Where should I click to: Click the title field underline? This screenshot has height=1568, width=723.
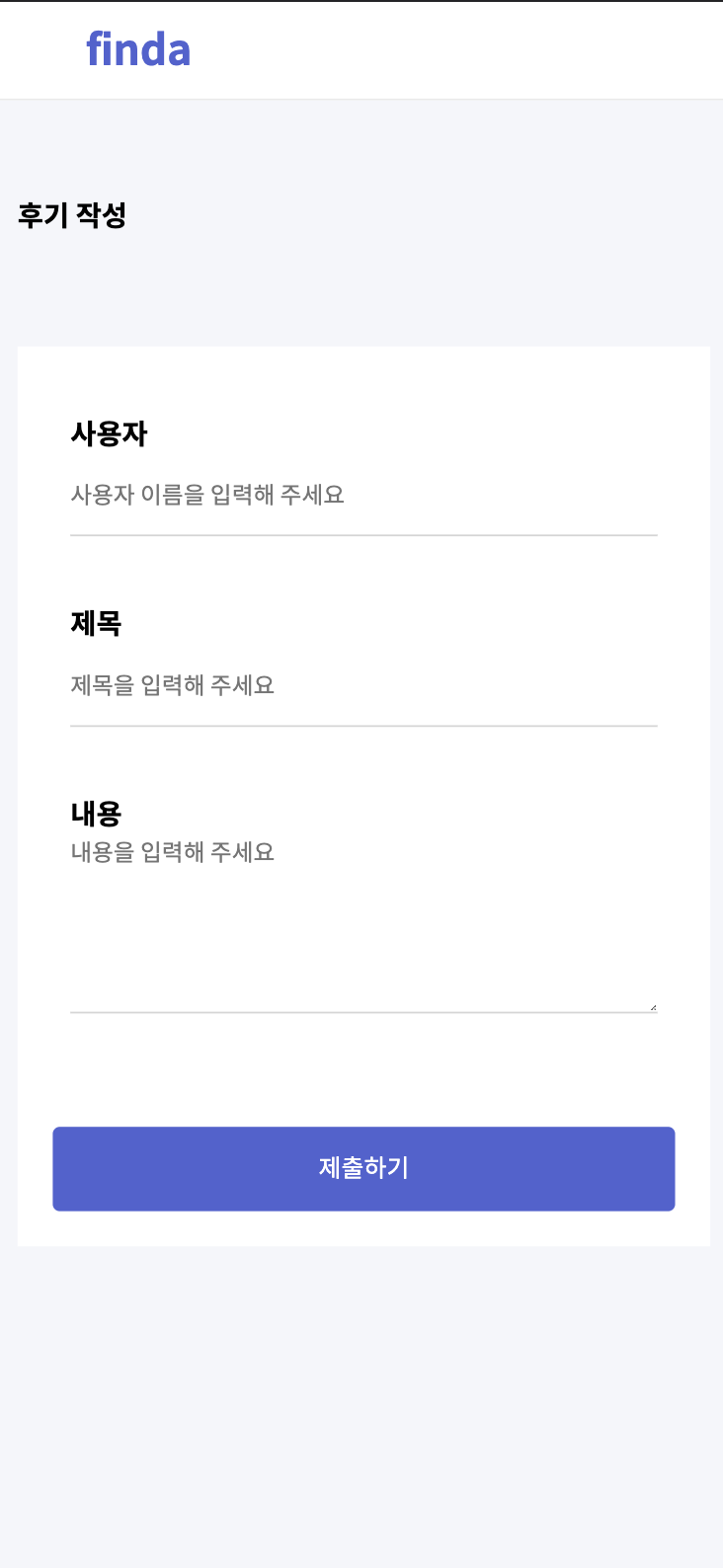click(363, 726)
